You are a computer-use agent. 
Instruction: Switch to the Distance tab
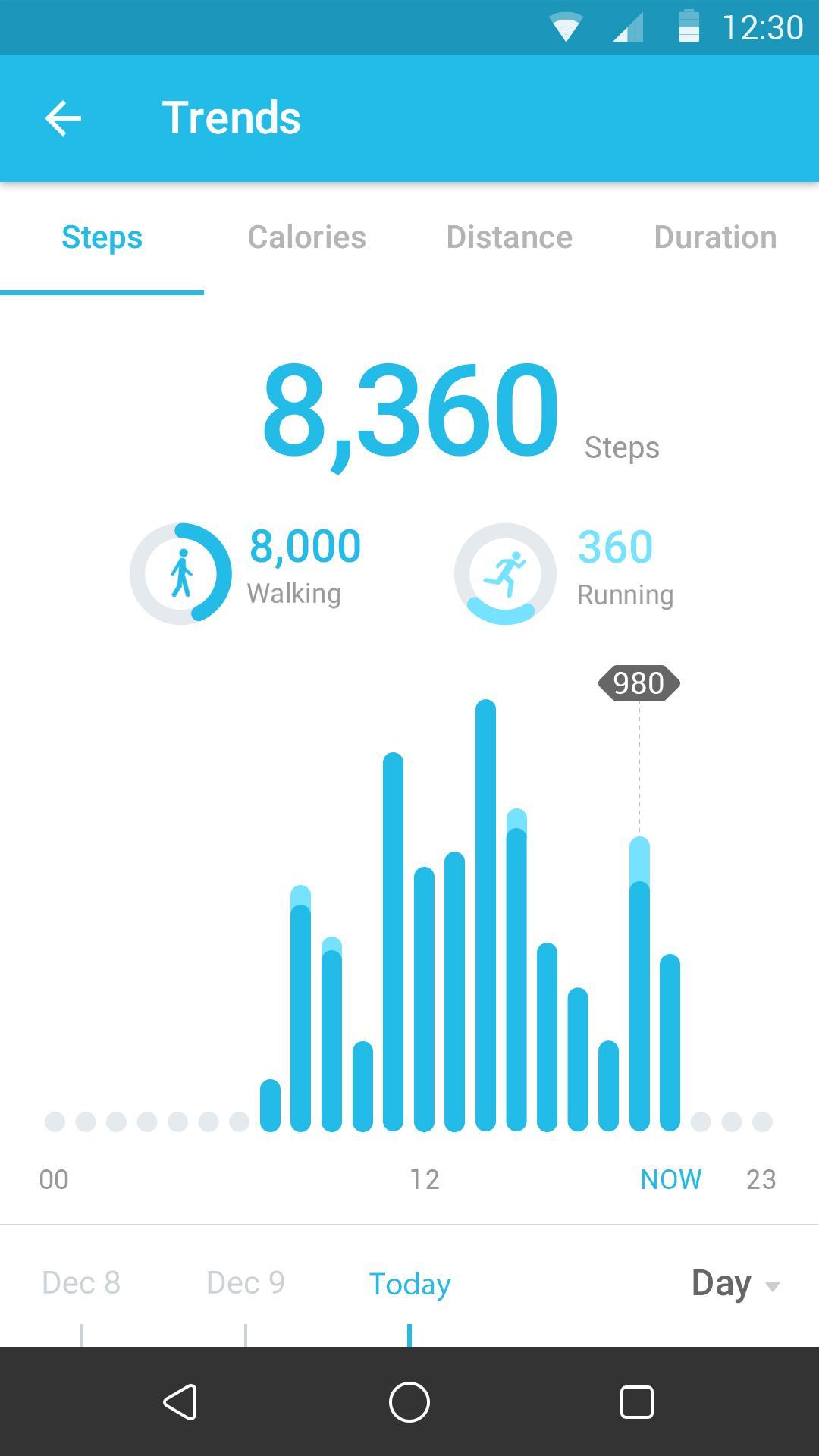coord(509,237)
